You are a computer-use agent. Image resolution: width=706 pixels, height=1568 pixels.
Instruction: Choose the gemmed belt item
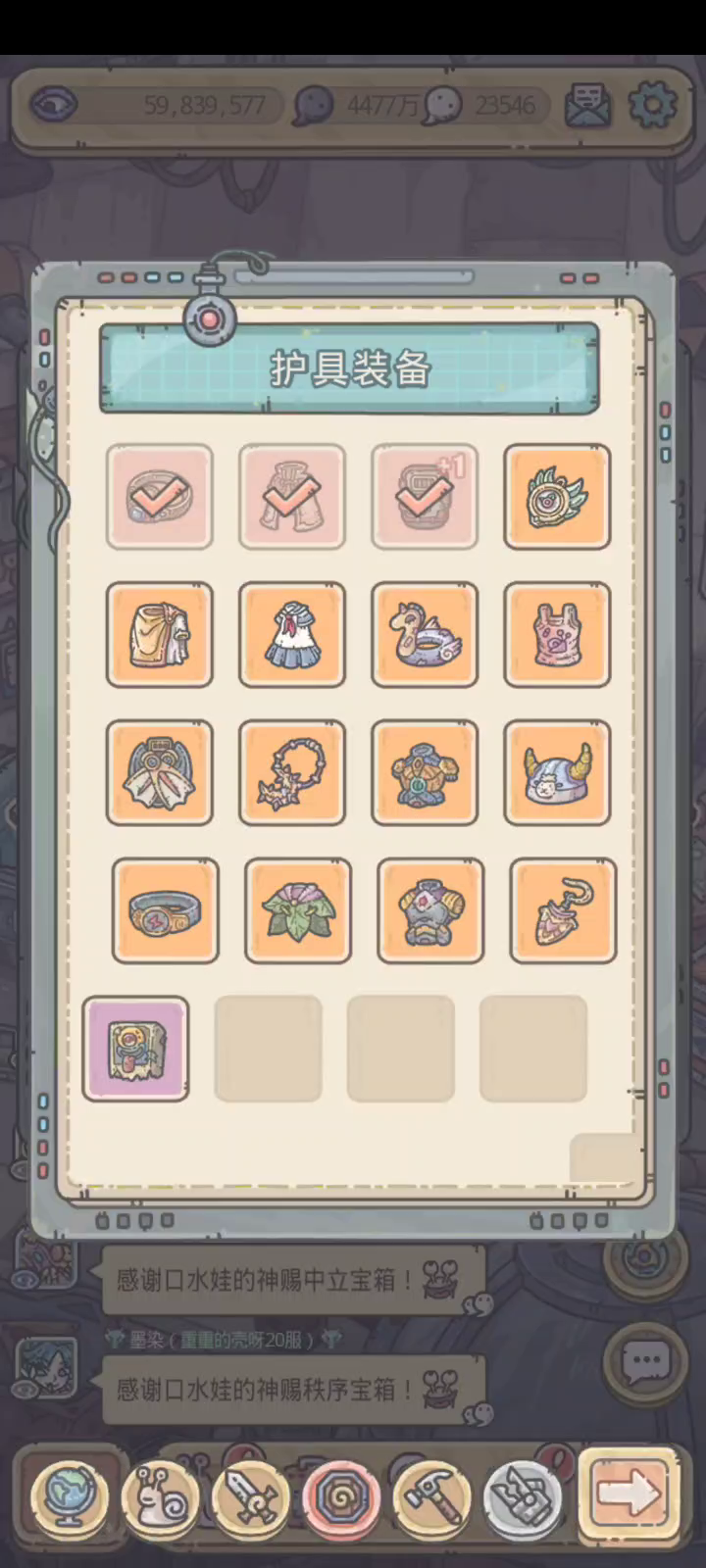[166, 911]
